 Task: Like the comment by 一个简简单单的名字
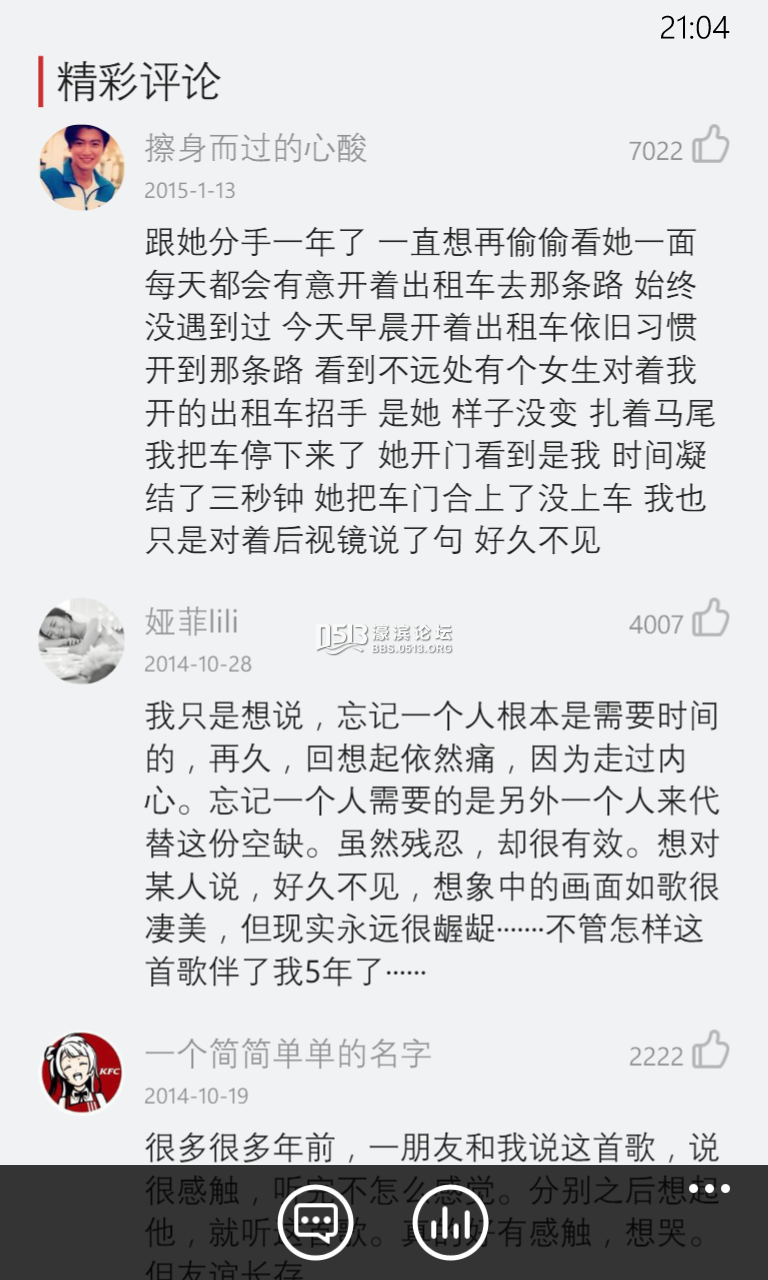711,1051
